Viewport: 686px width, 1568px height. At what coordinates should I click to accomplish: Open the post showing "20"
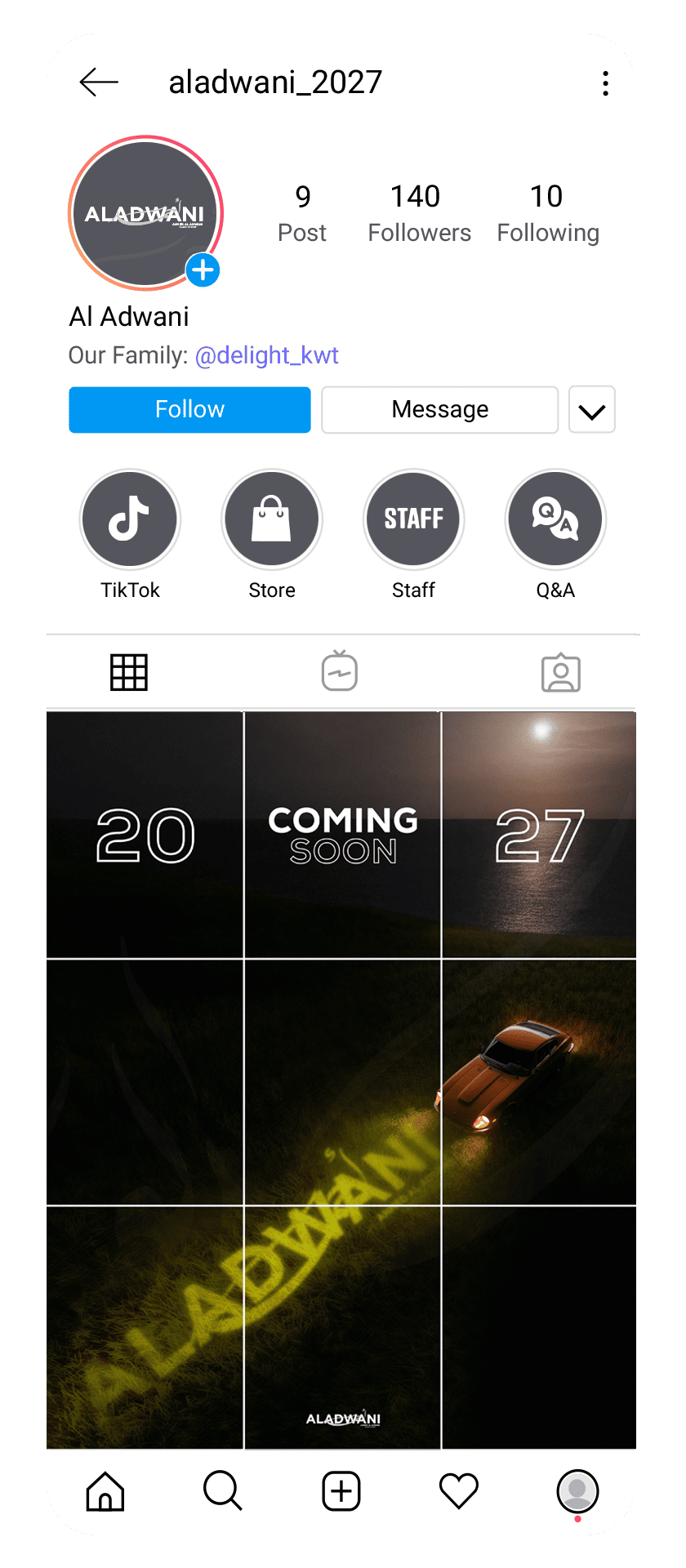(x=145, y=835)
